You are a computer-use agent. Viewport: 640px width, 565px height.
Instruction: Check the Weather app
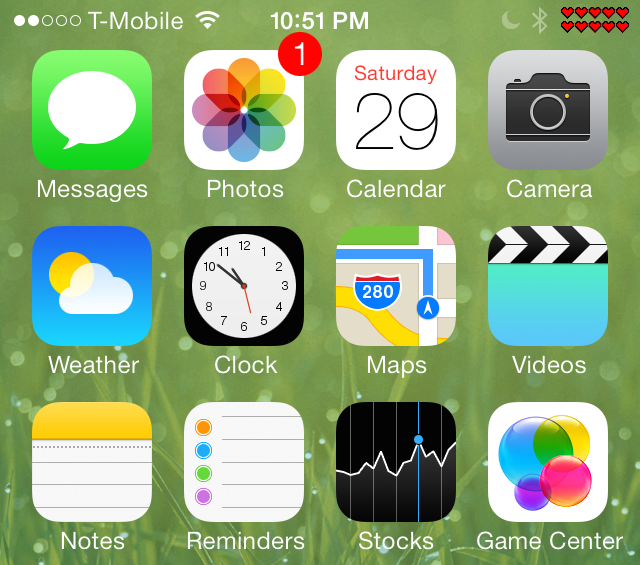coord(92,286)
